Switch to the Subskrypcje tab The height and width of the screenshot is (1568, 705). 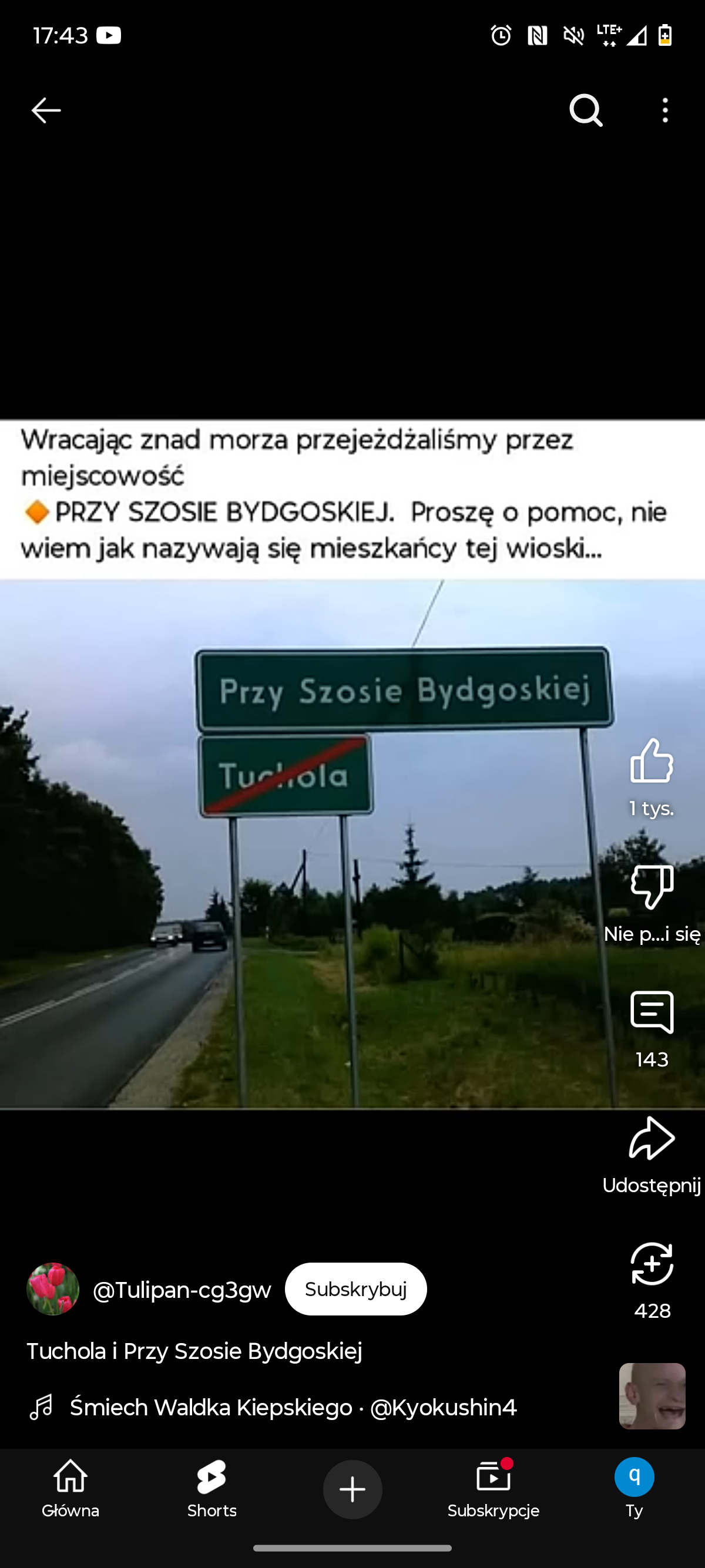[493, 1489]
